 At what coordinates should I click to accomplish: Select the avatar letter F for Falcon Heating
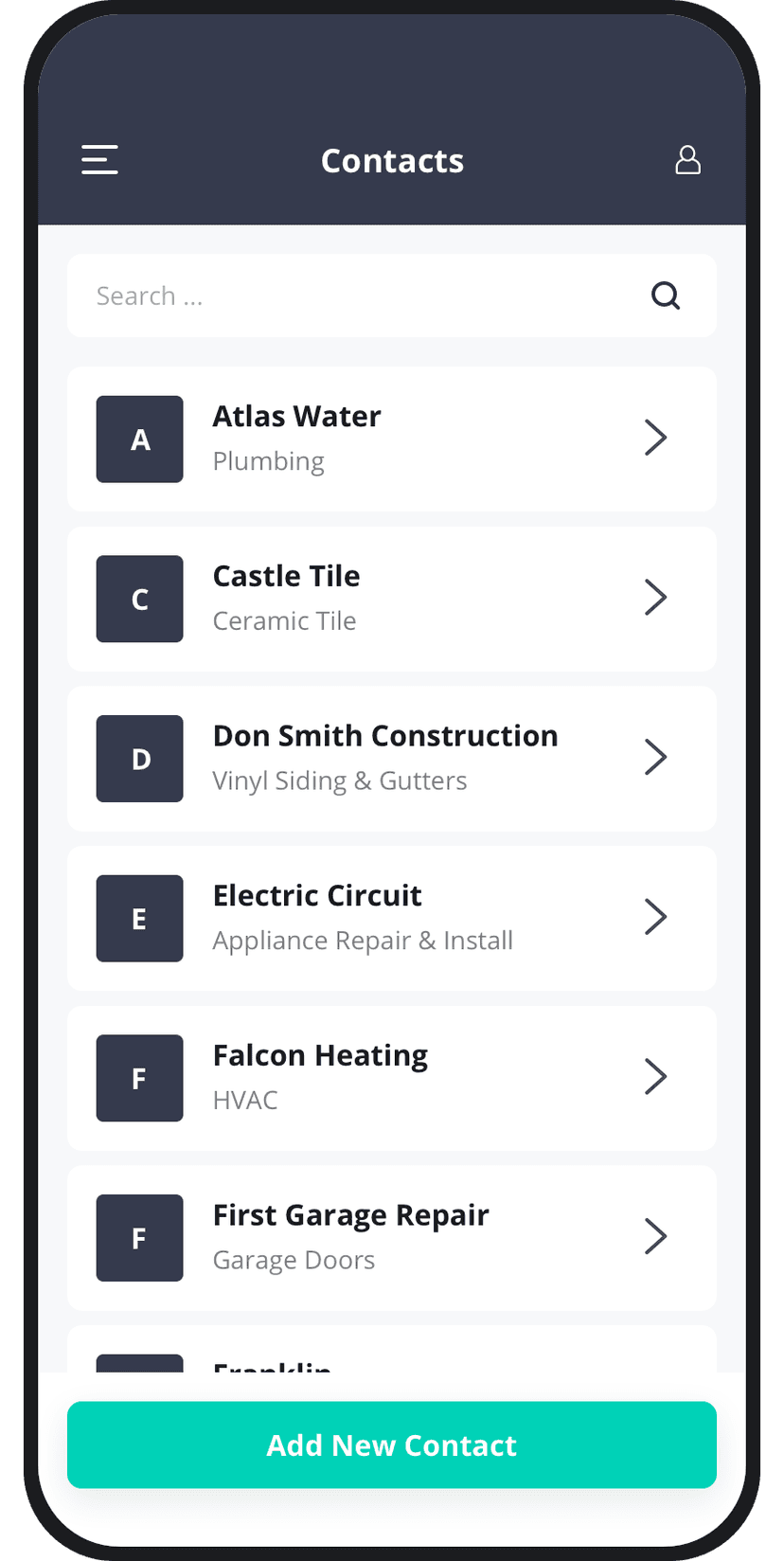[x=139, y=1078]
